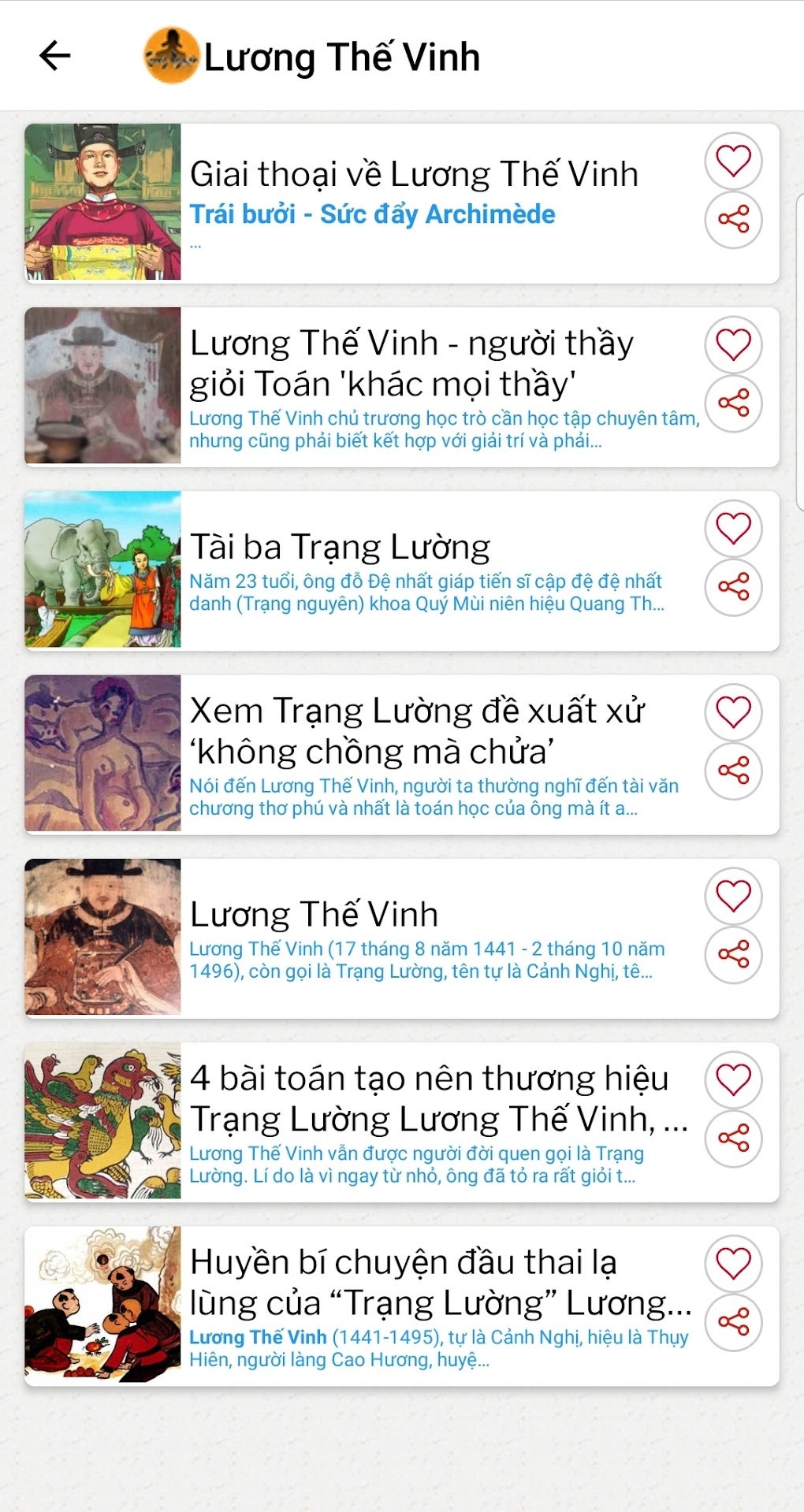804x1512 pixels.
Task: Favorite the người thầy giỏi Toán article
Action: [733, 345]
